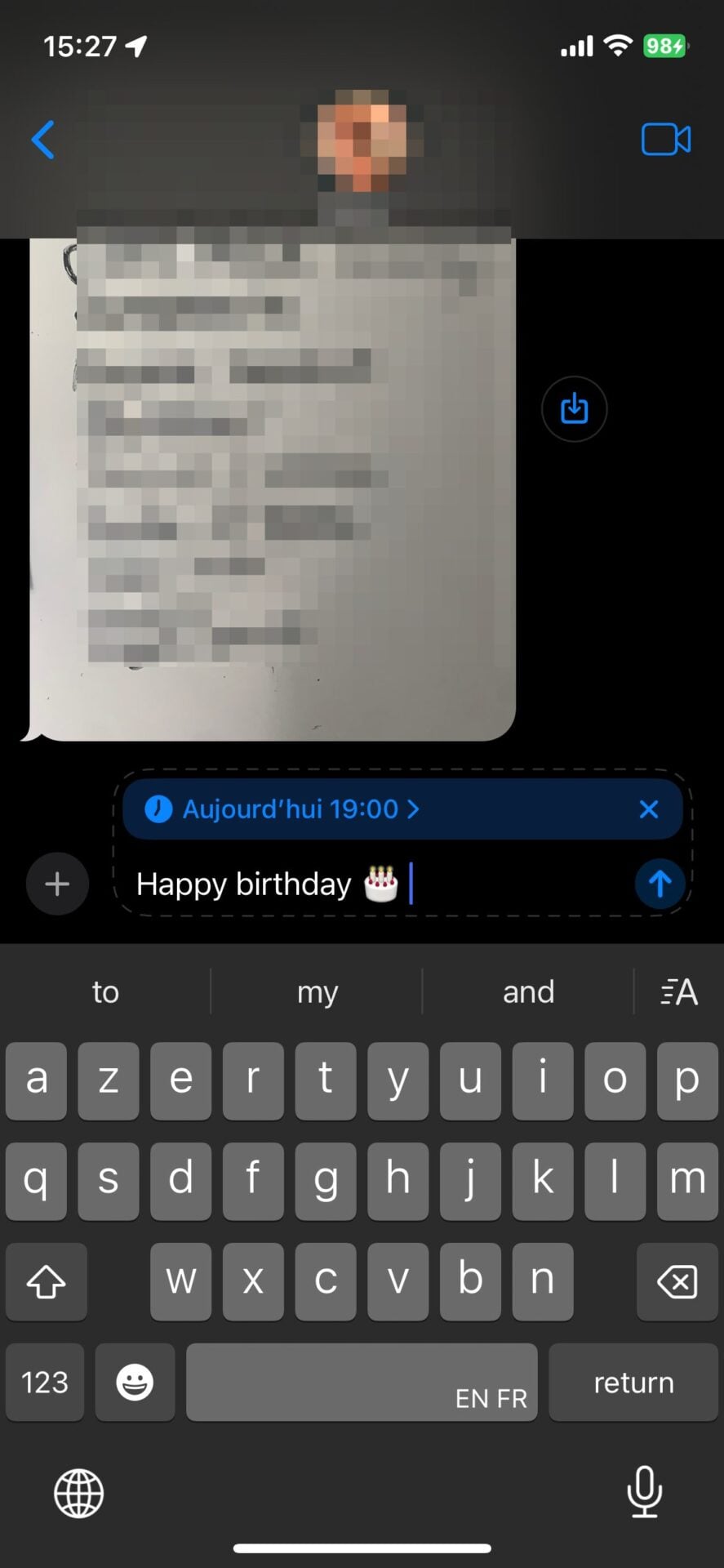Hit the return key

click(633, 1383)
